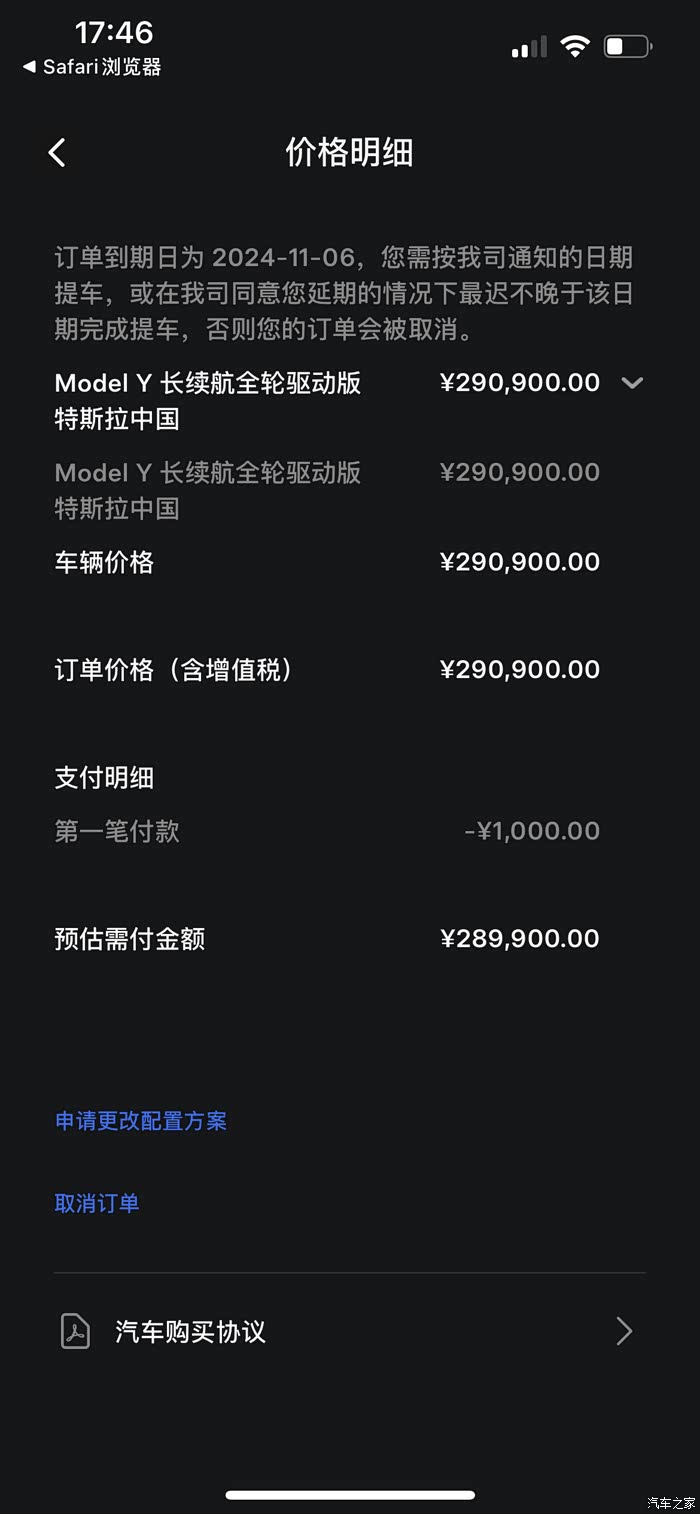Go back from the 价格明细 page
This screenshot has width=700, height=1514.
pos(57,153)
